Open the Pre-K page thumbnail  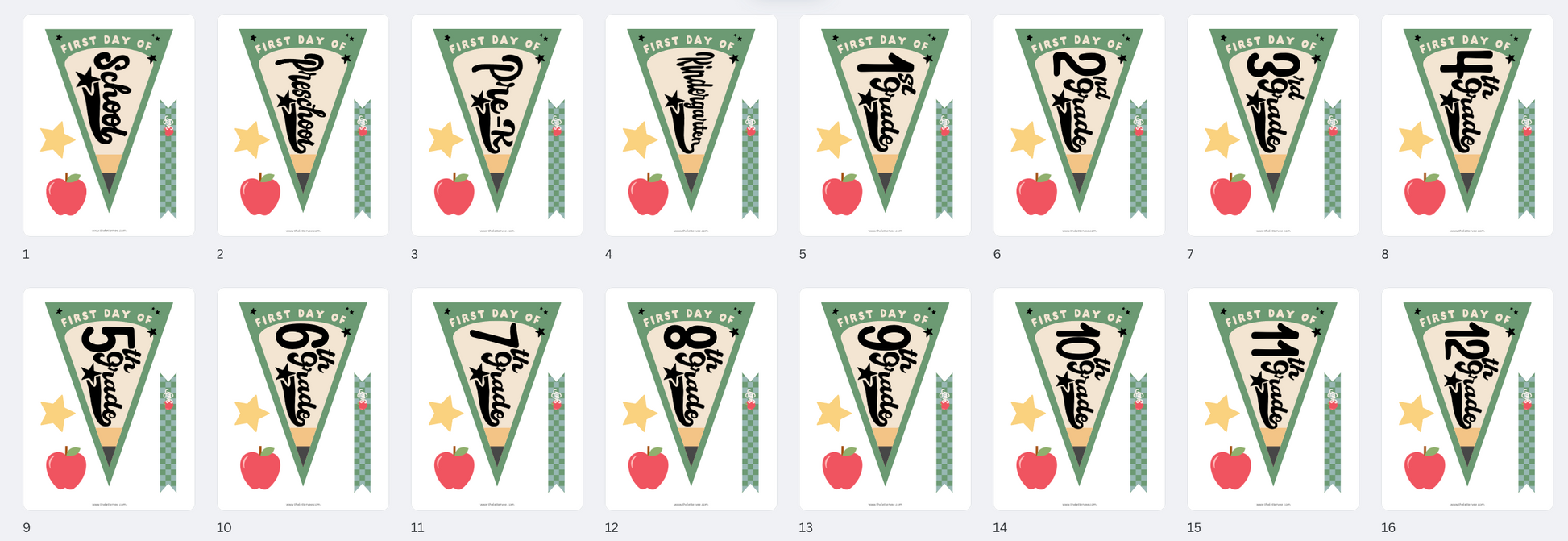pyautogui.click(x=497, y=125)
